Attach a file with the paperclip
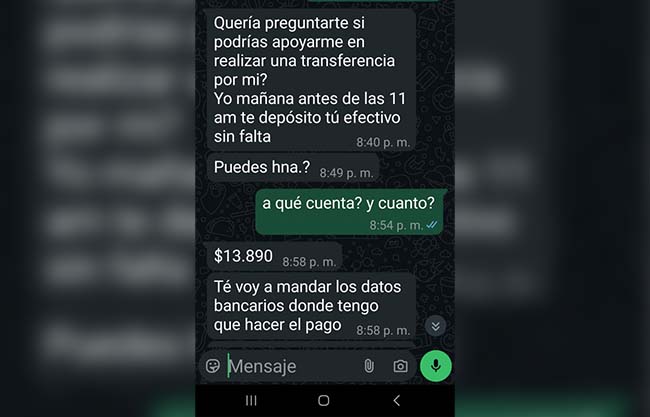Screen dimensions: 650x417 369,366
